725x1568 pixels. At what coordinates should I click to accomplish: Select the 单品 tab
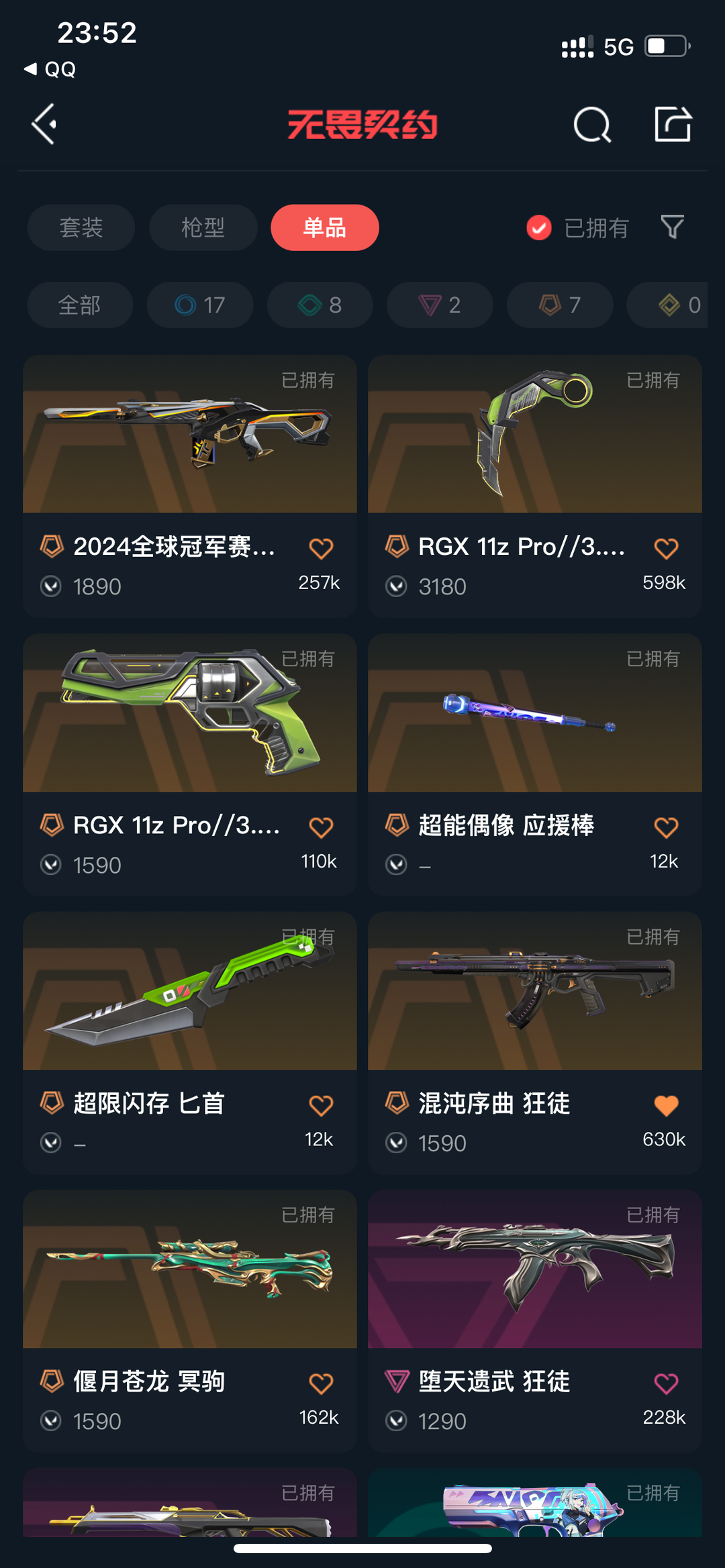coord(325,227)
